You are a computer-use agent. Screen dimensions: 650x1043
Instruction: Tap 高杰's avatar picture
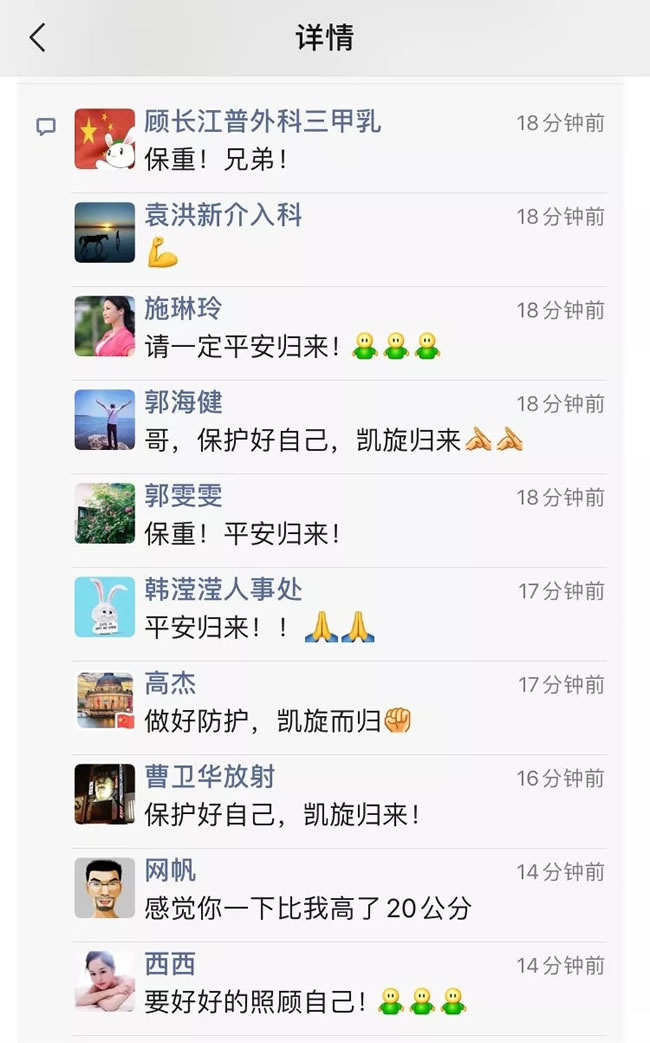(x=104, y=701)
